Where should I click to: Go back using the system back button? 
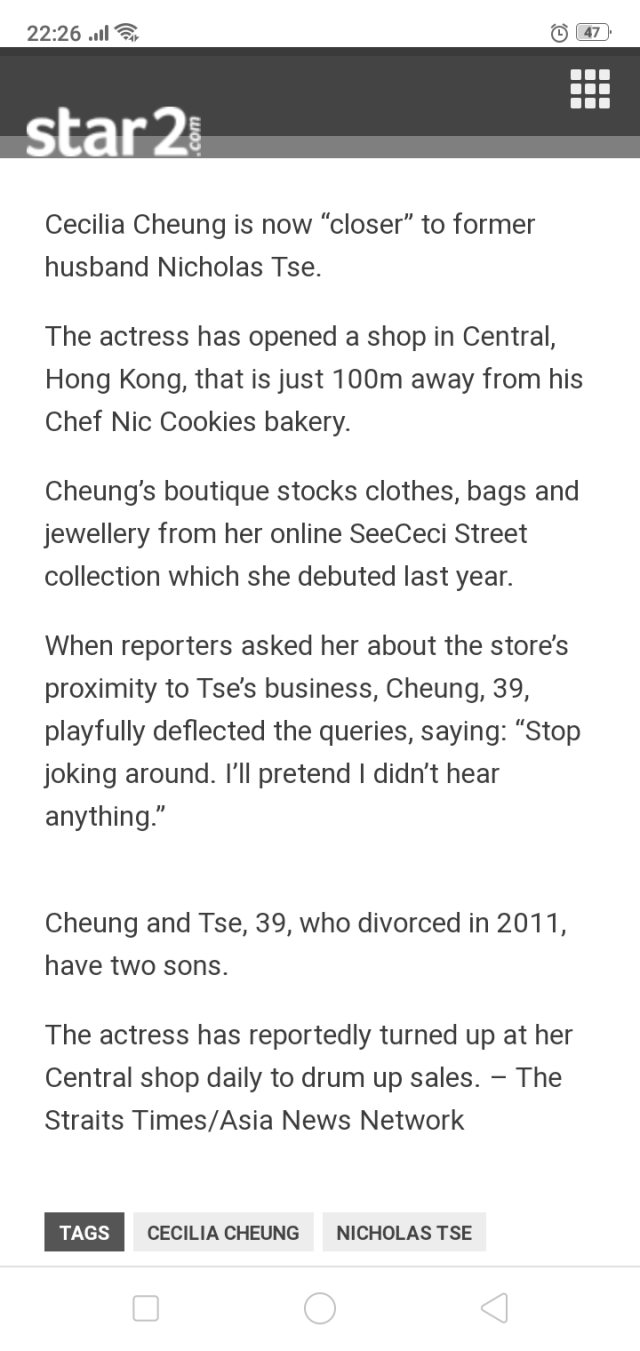494,1308
